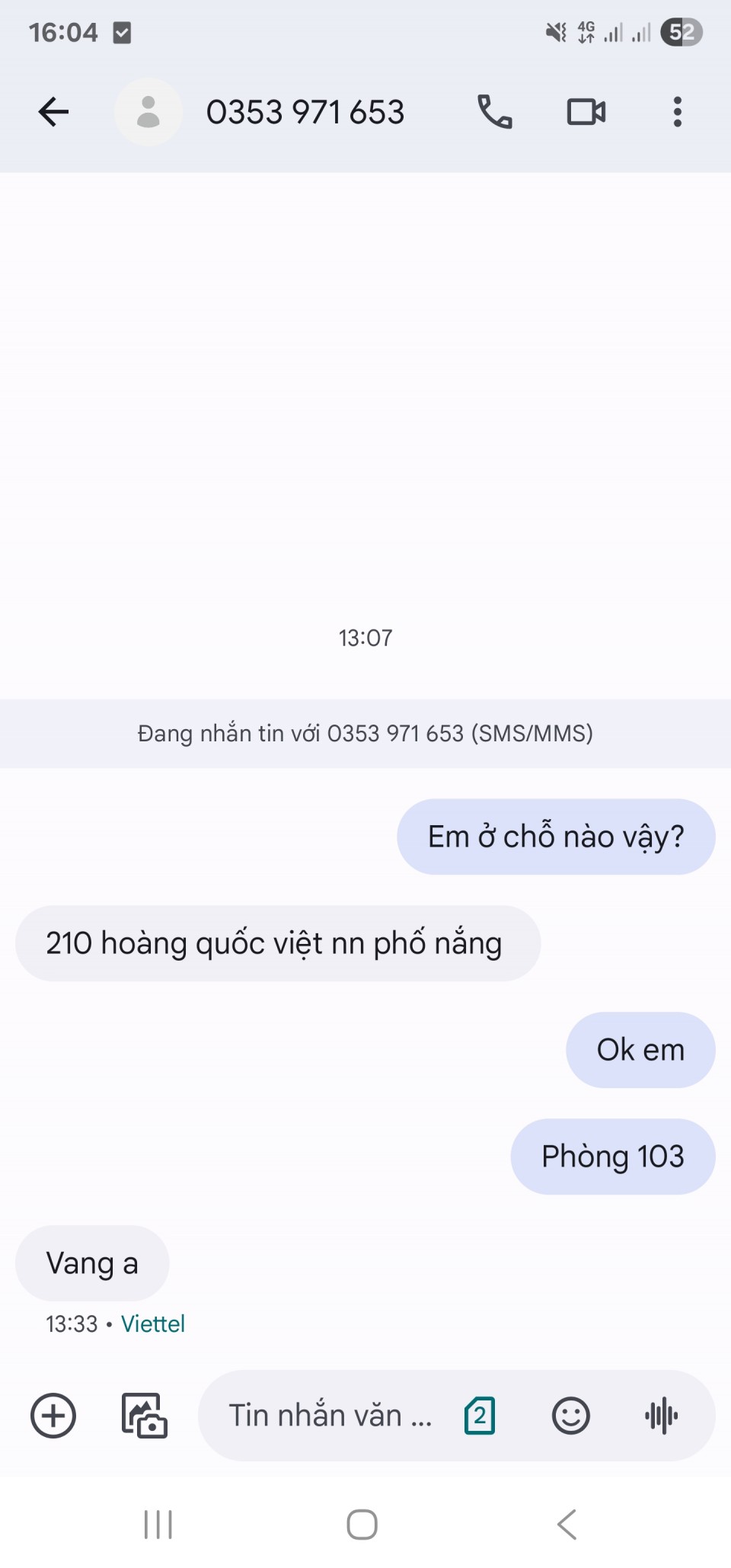Start a voice call to this number

(494, 112)
